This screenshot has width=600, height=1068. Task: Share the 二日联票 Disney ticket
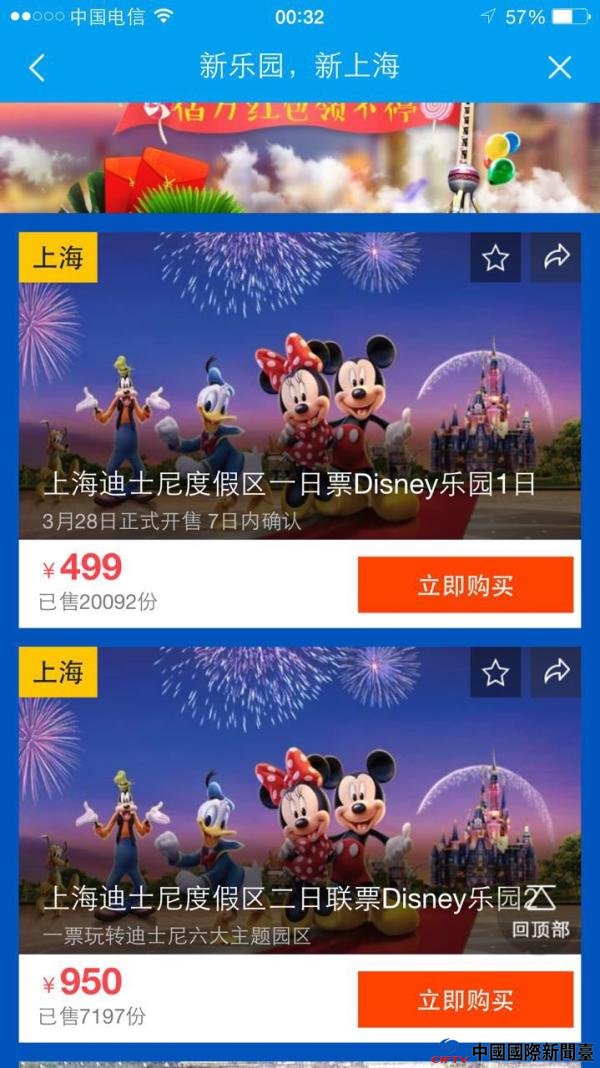click(x=556, y=673)
